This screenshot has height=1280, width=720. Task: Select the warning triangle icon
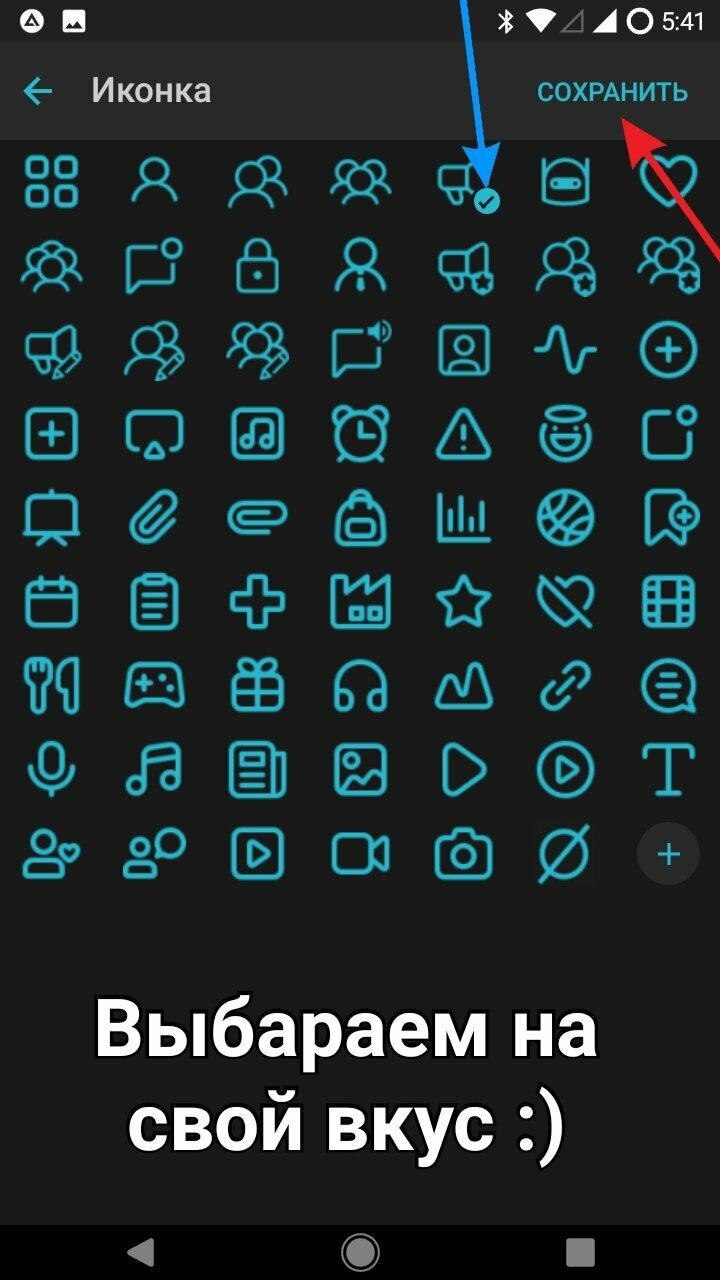point(463,434)
